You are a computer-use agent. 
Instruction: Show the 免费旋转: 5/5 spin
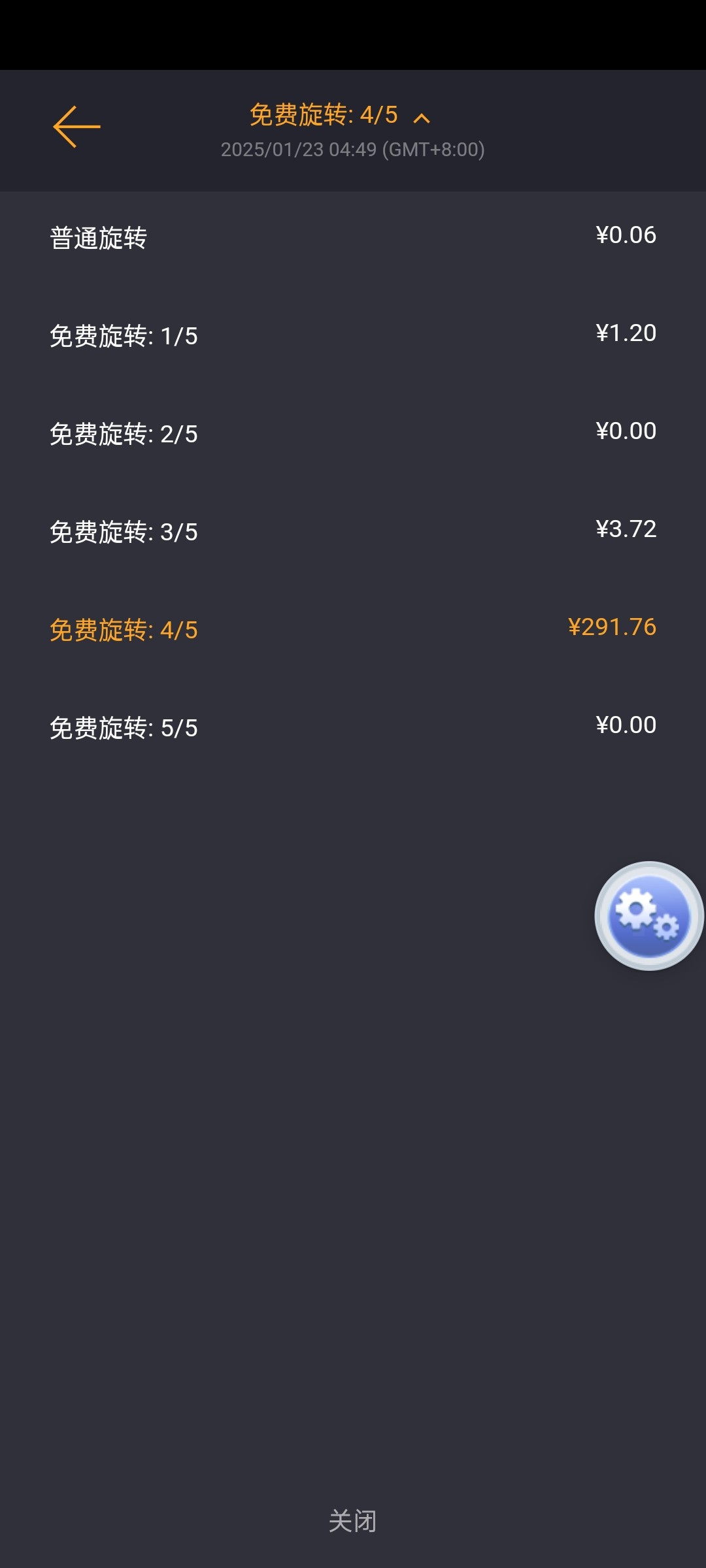[353, 728]
